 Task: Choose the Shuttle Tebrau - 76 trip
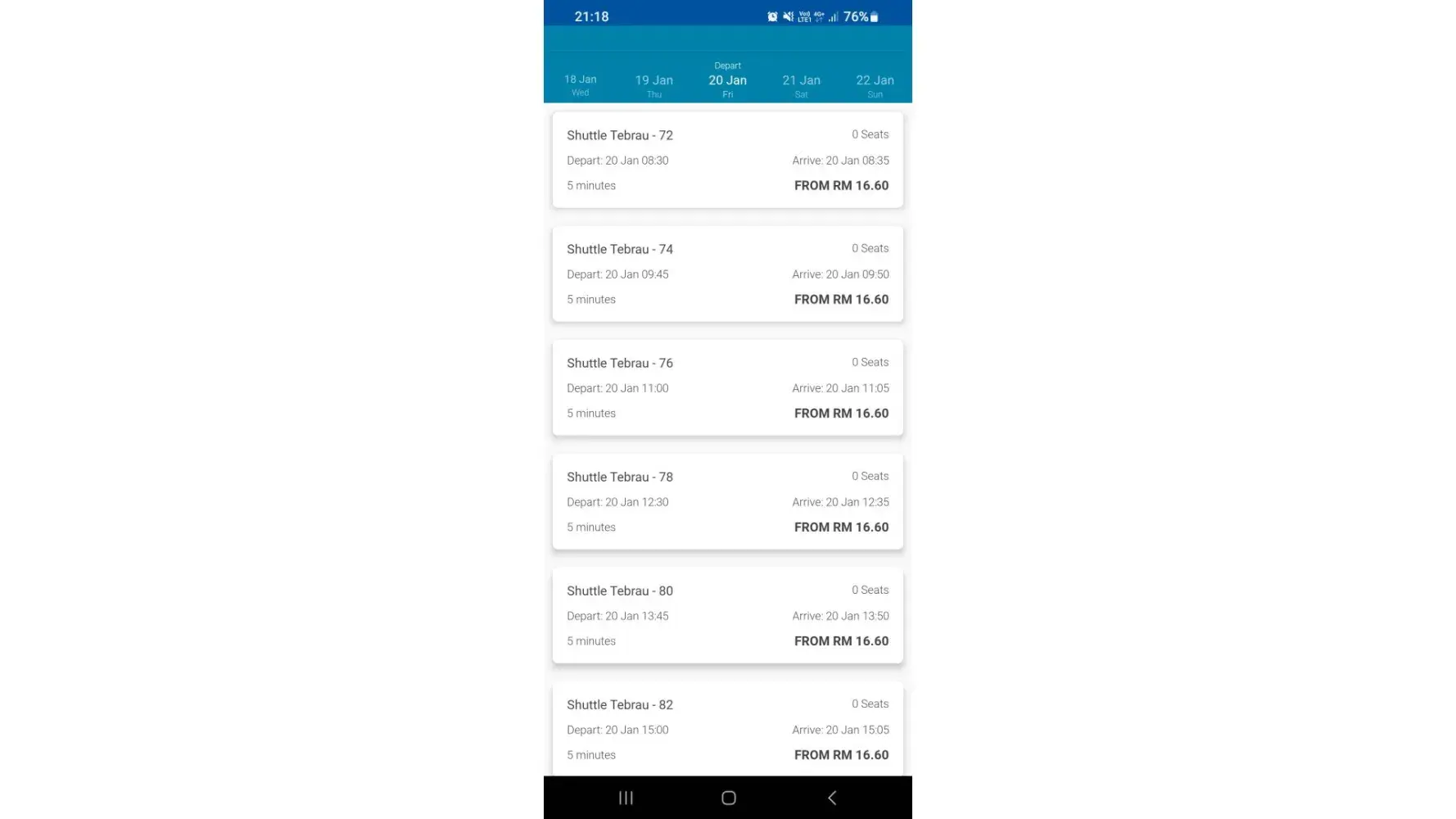click(x=727, y=387)
